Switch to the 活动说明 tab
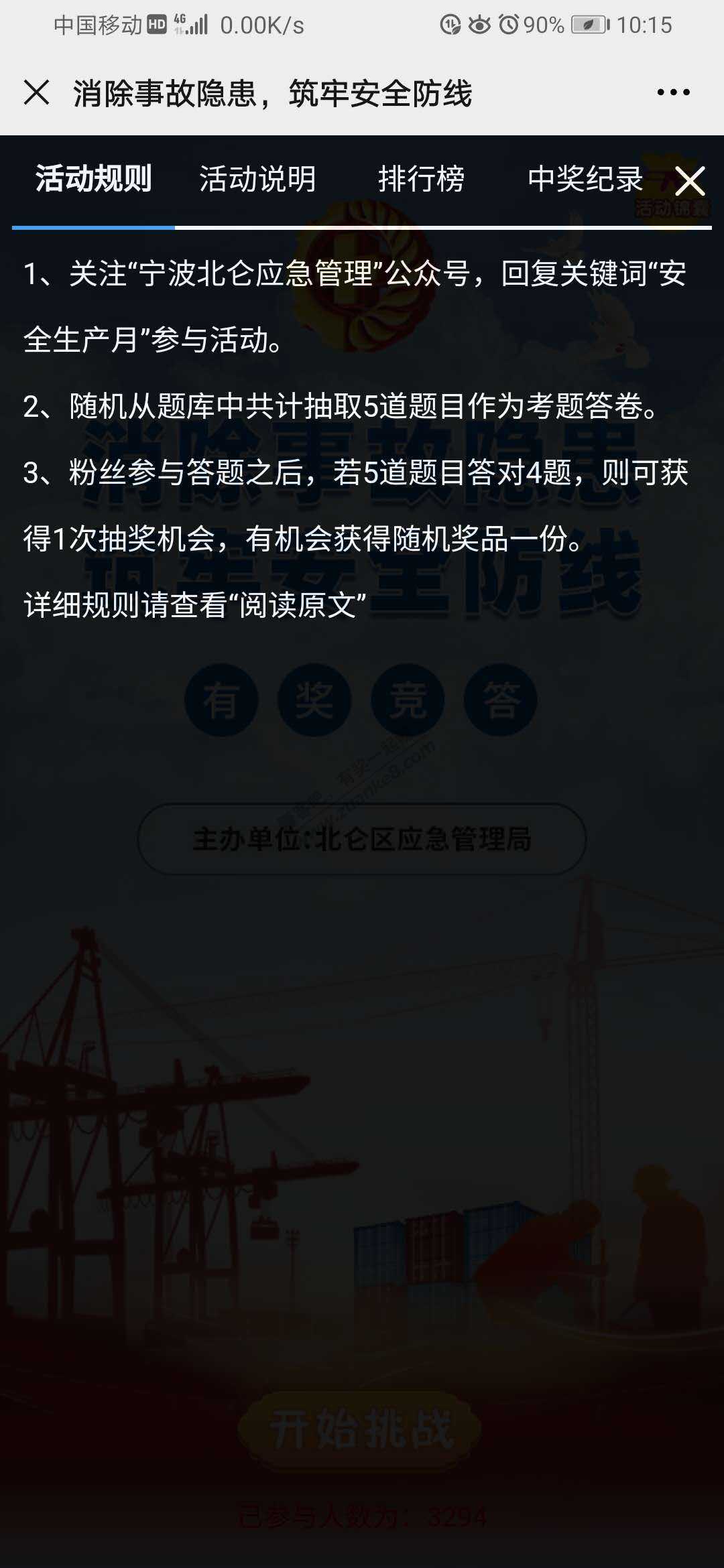 tap(257, 179)
